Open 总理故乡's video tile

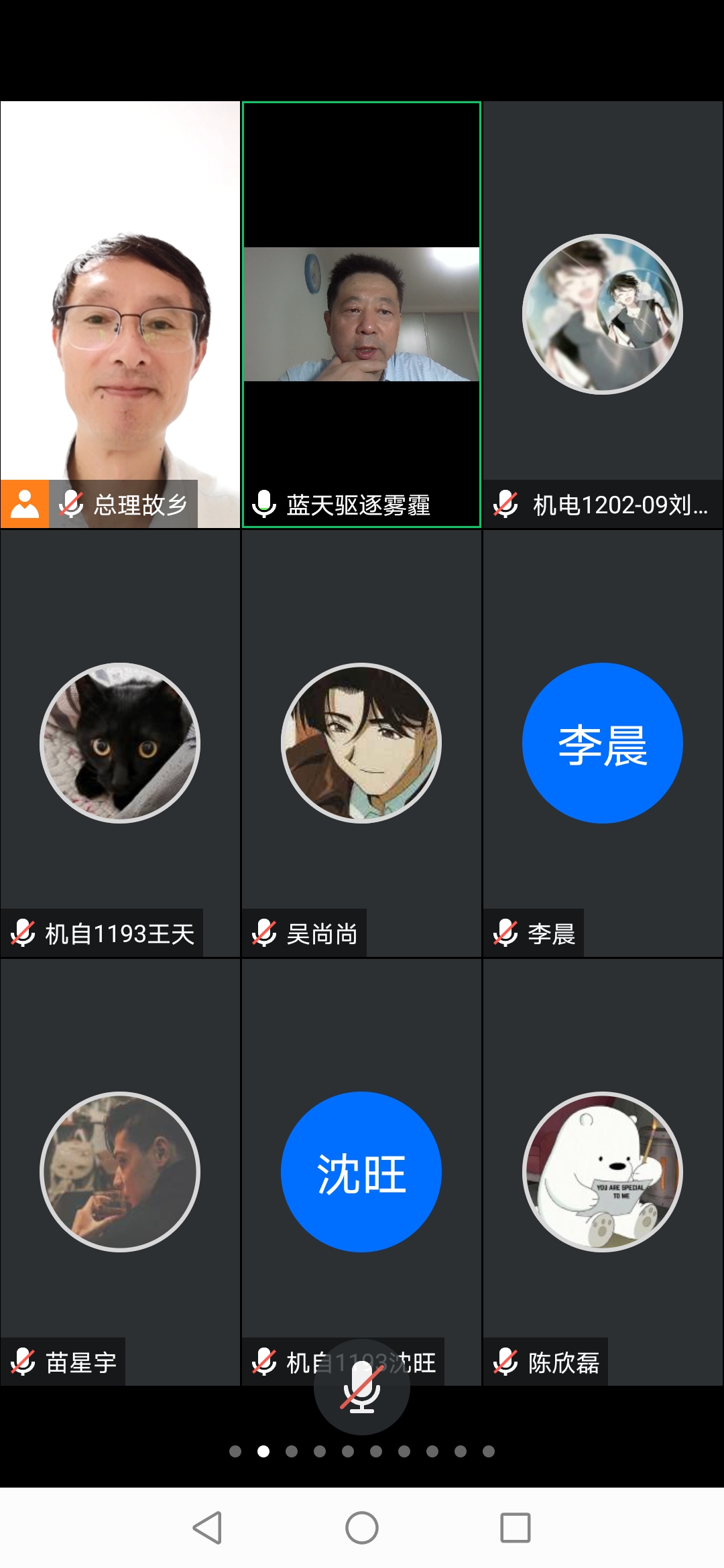point(120,314)
